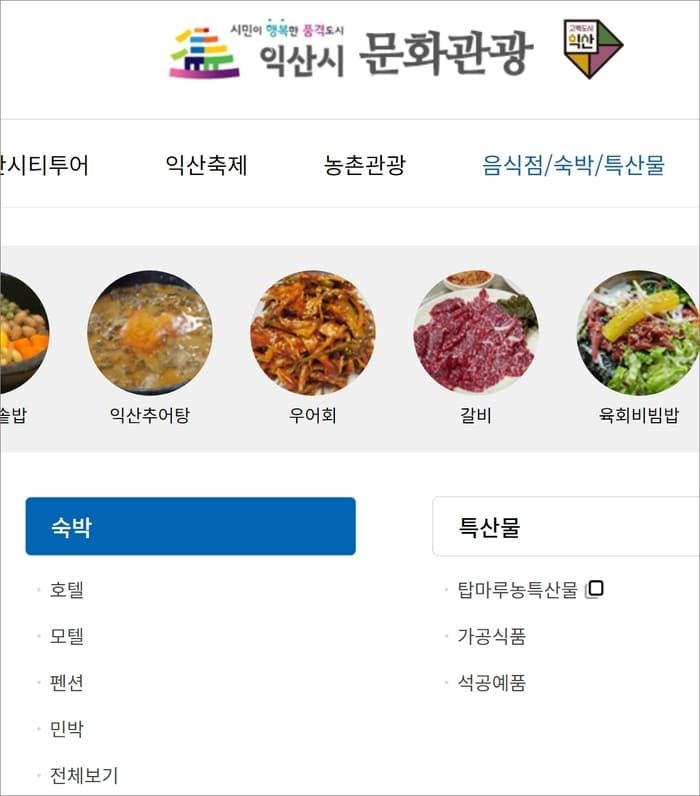Open the 호텔 listing
The width and height of the screenshot is (700, 796).
click(x=67, y=590)
